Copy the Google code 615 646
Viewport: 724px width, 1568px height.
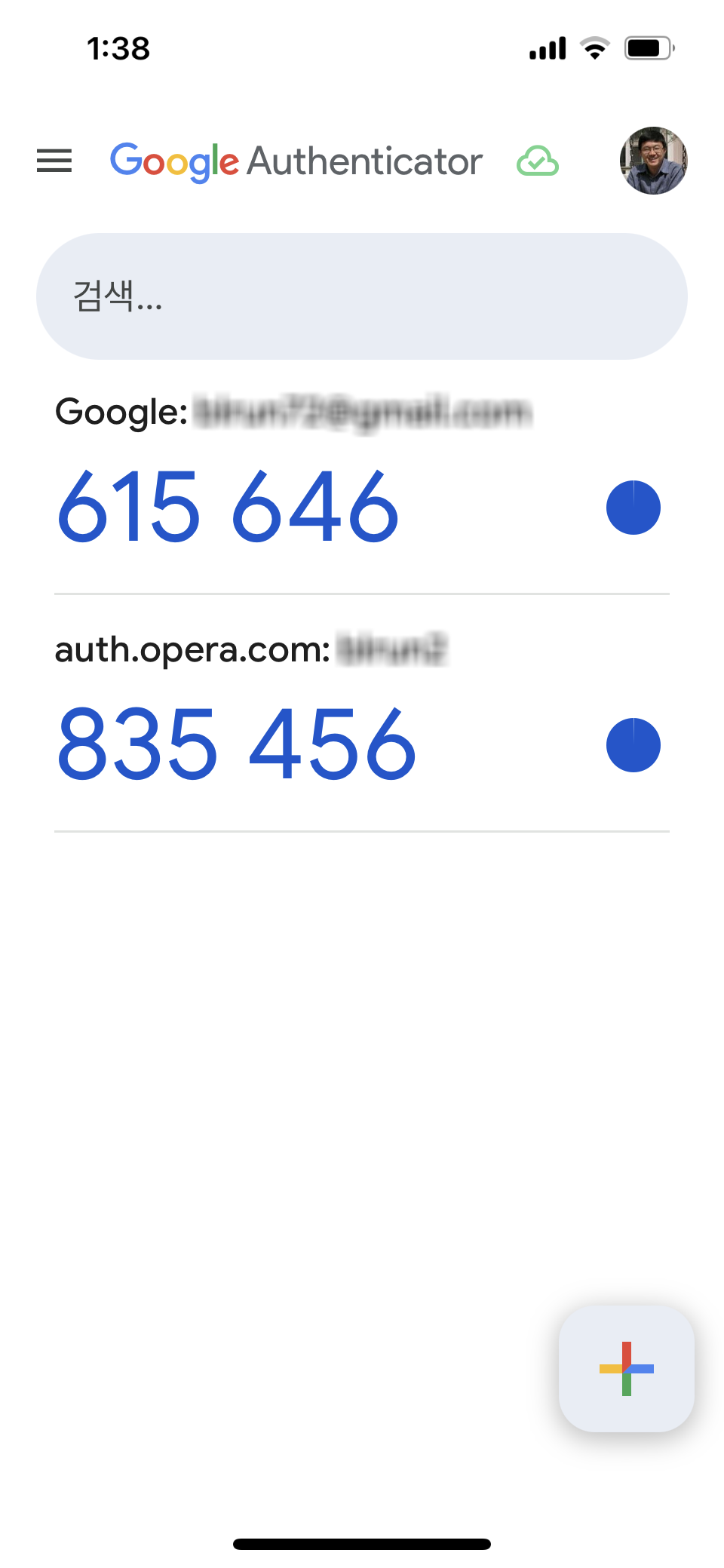[x=228, y=507]
